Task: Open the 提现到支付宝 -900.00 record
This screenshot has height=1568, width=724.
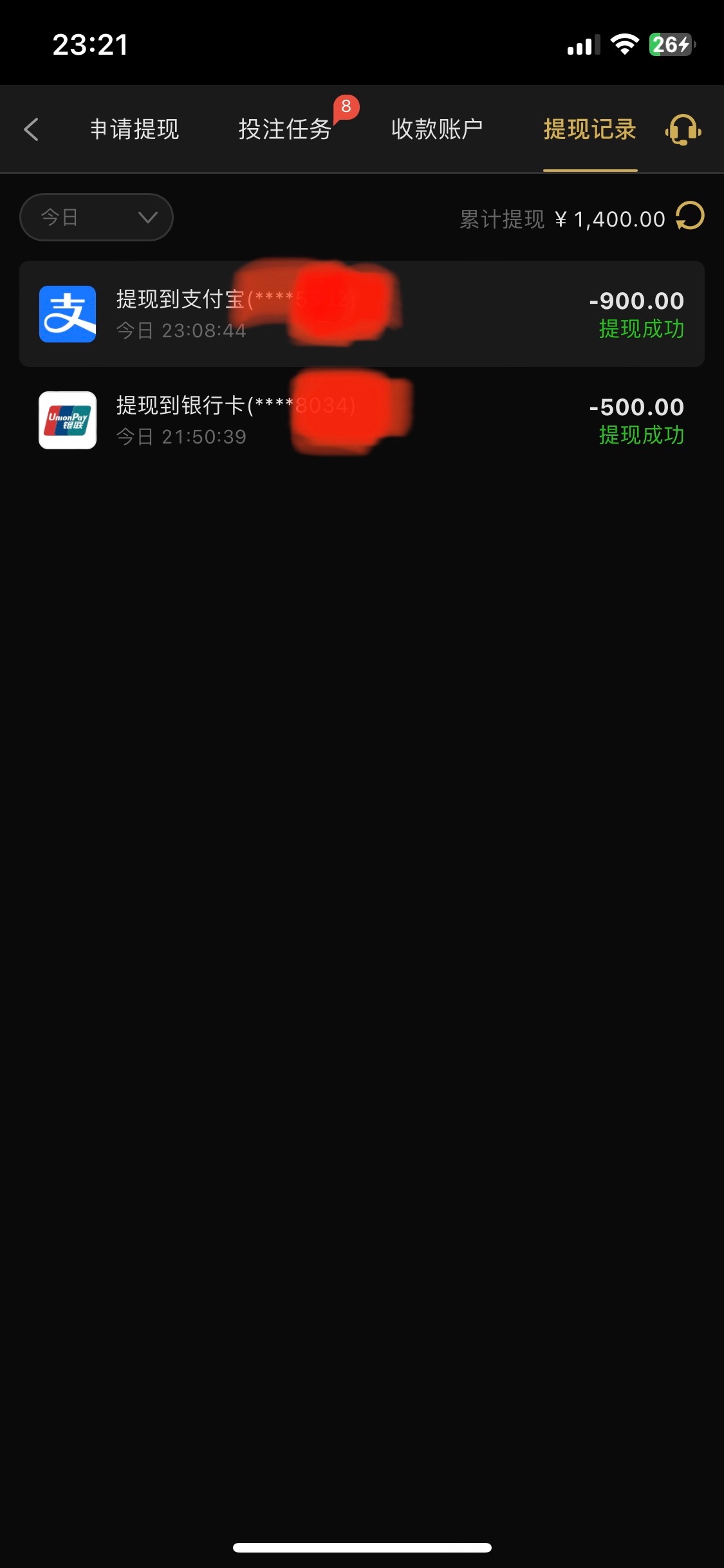Action: pyautogui.click(x=362, y=314)
